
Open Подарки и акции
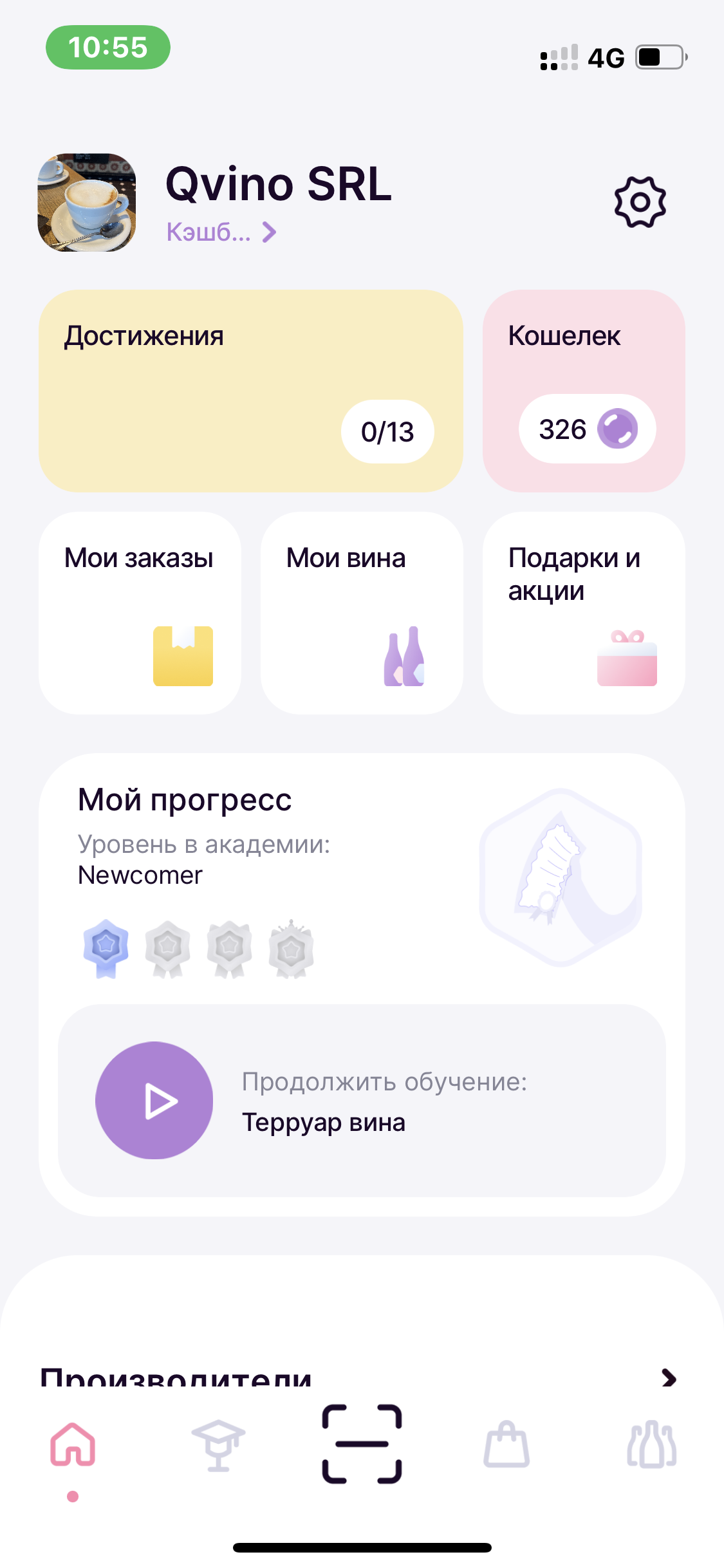pyautogui.click(x=584, y=613)
